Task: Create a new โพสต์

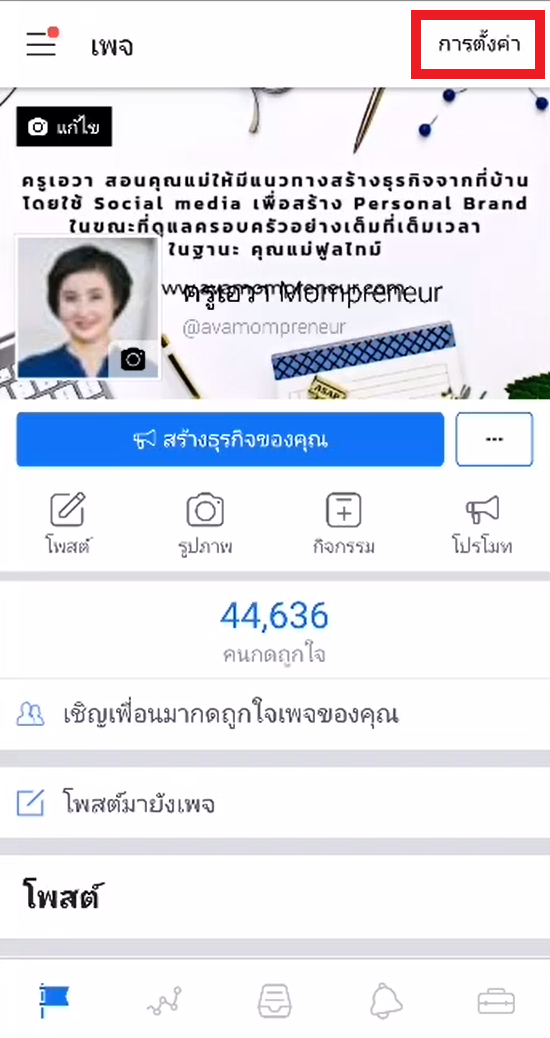Action: [68, 523]
